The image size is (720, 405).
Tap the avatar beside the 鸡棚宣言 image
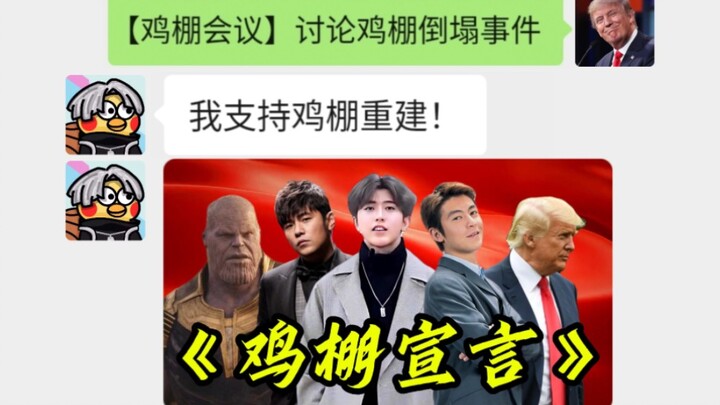click(x=105, y=200)
